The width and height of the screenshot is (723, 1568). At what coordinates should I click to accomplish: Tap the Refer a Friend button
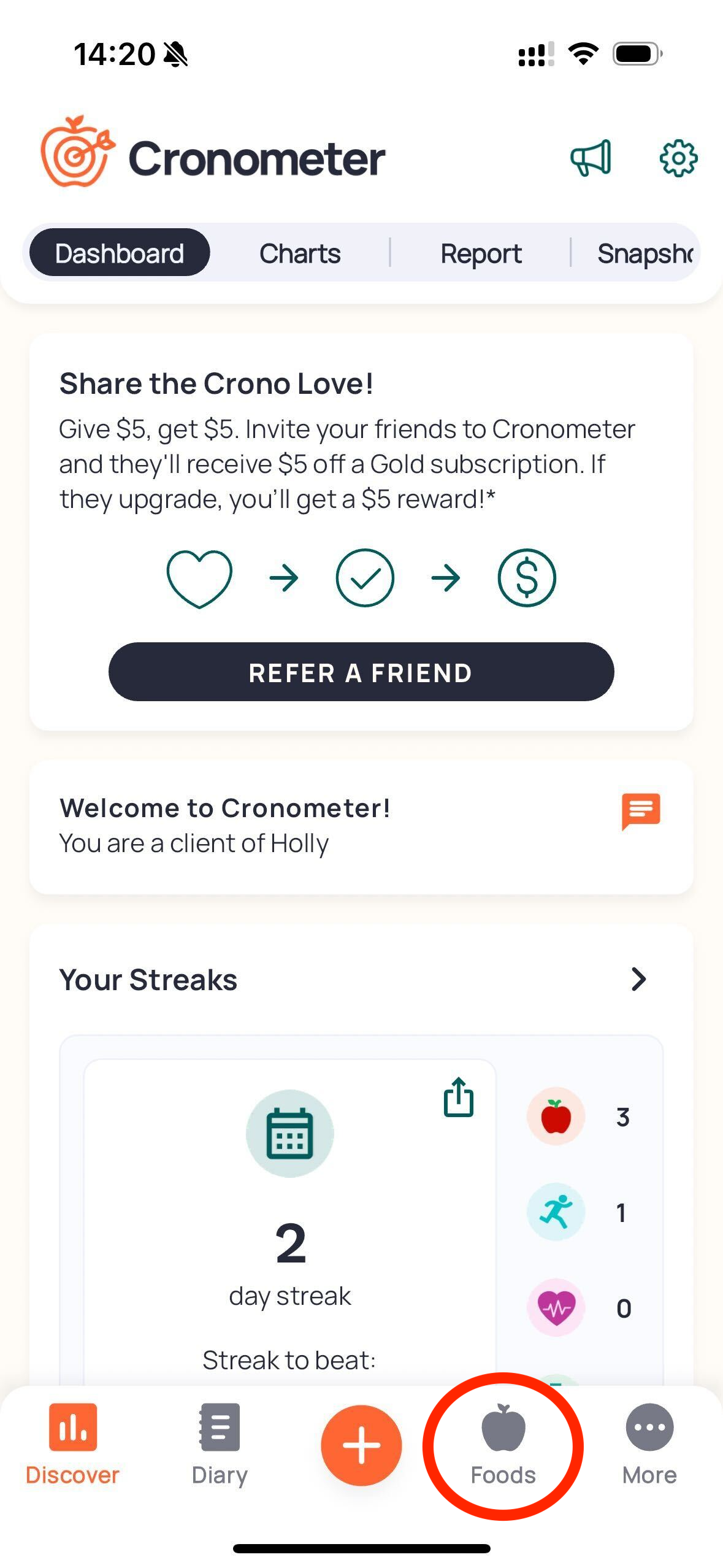[361, 672]
